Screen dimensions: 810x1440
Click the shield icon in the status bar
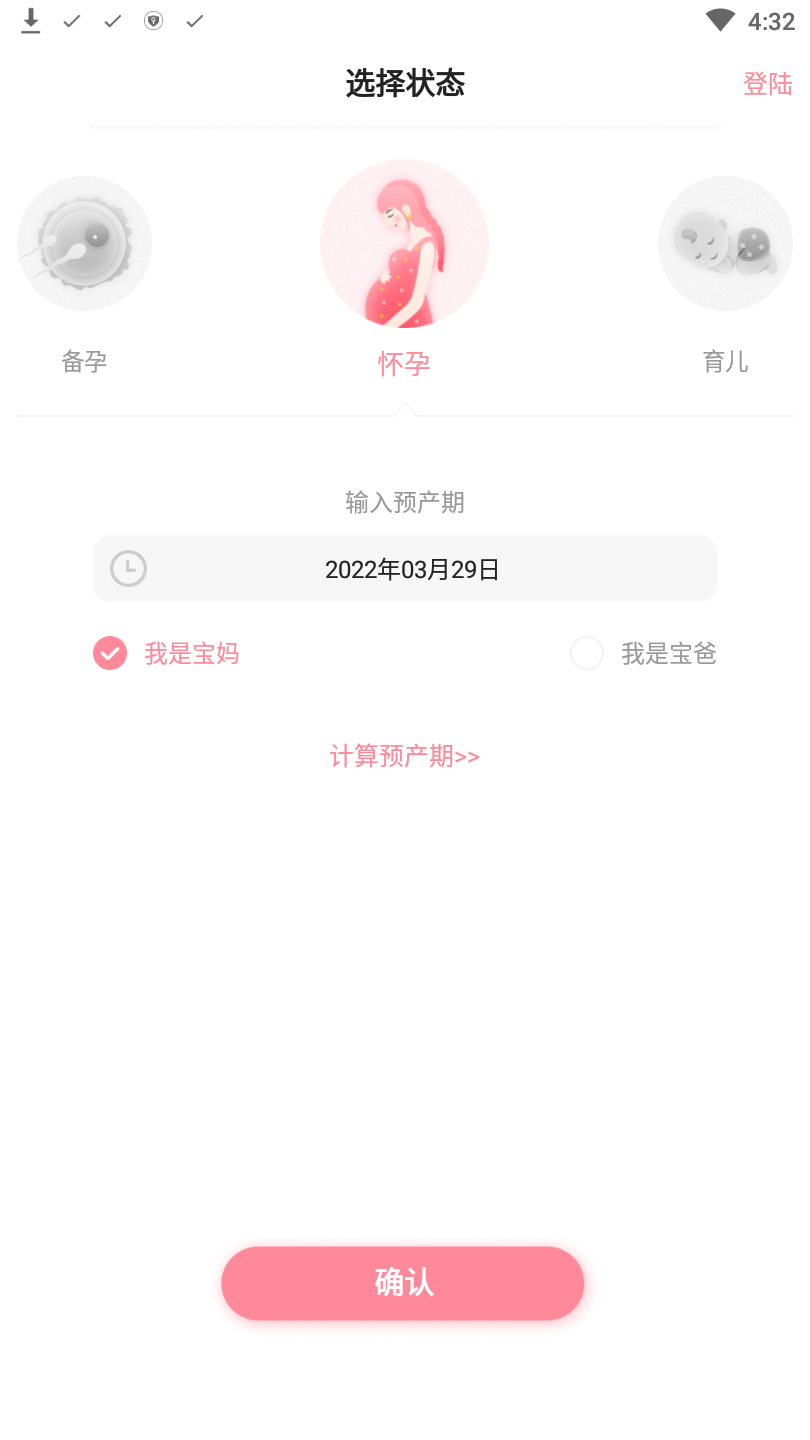(x=153, y=20)
